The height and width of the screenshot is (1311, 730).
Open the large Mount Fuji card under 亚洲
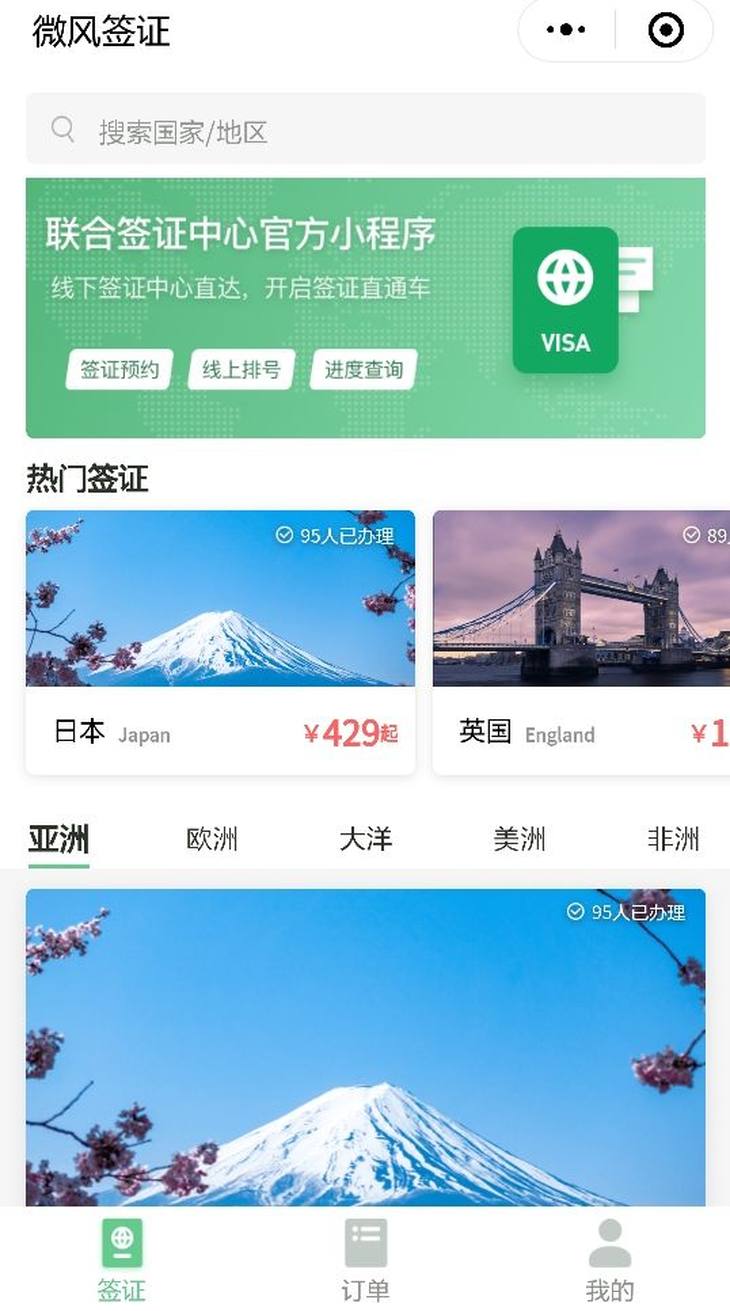tap(365, 1045)
